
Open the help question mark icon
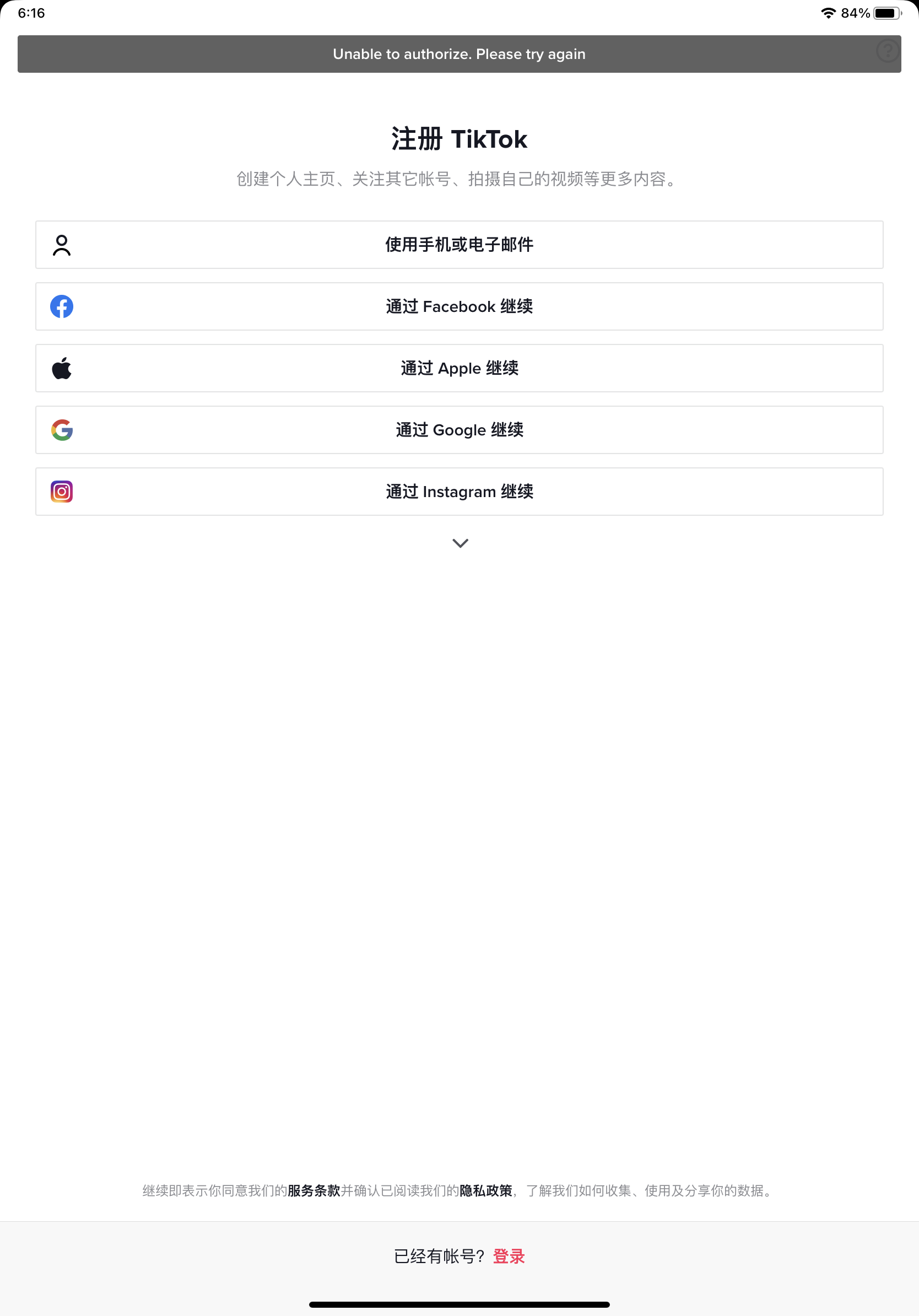(888, 52)
